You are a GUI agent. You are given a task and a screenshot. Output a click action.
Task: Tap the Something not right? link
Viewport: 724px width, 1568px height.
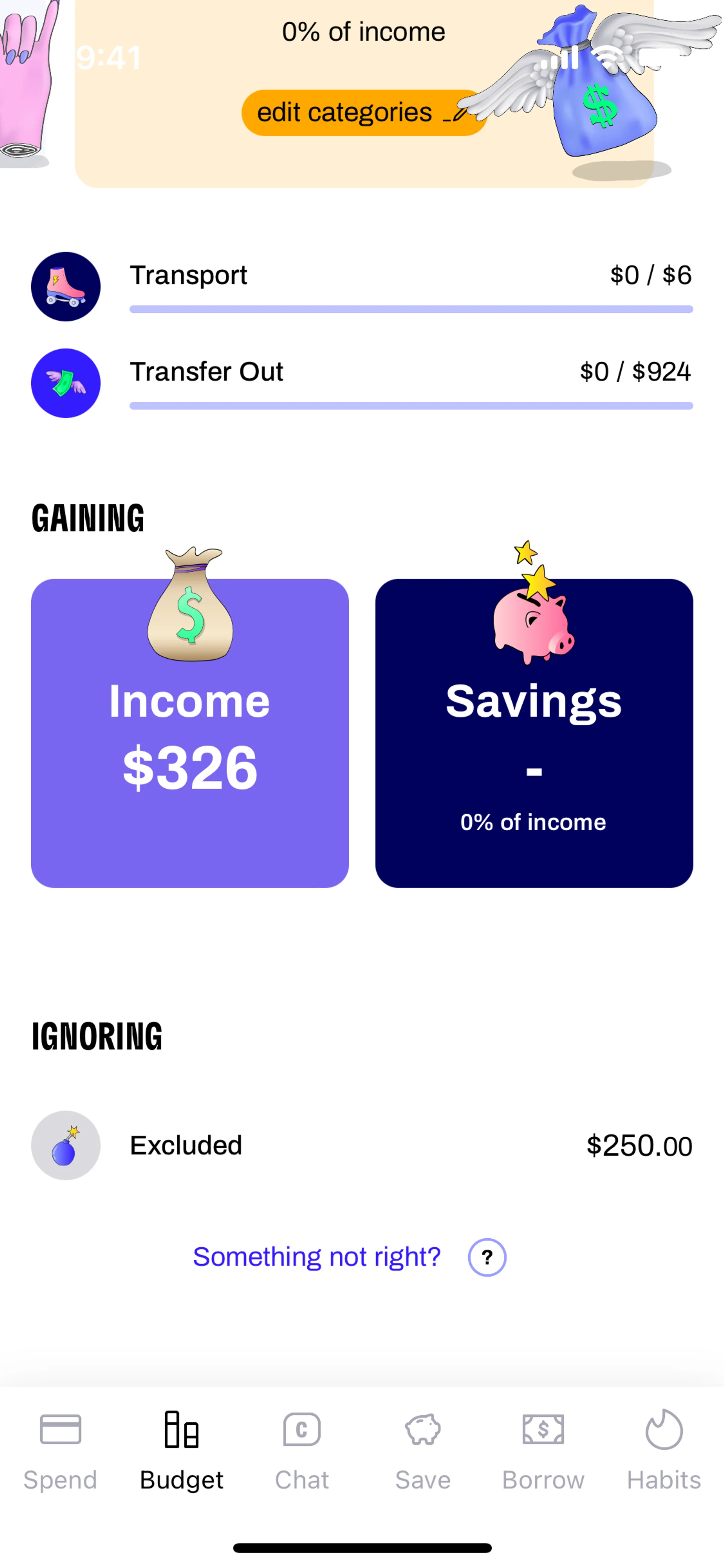pos(316,1257)
